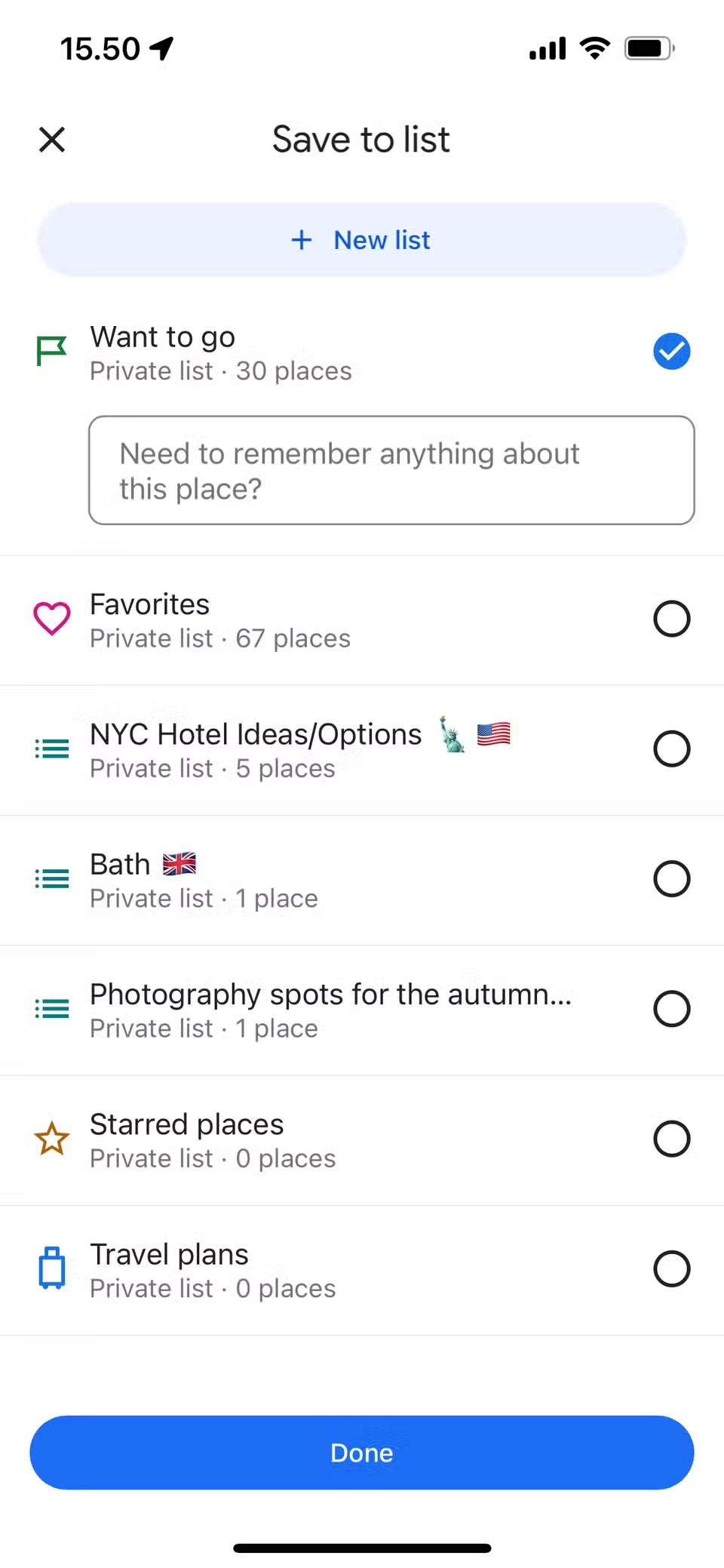This screenshot has width=724, height=1568.
Task: Tap the list icon beside NYC Hotel Ideas/Options
Action: [51, 749]
